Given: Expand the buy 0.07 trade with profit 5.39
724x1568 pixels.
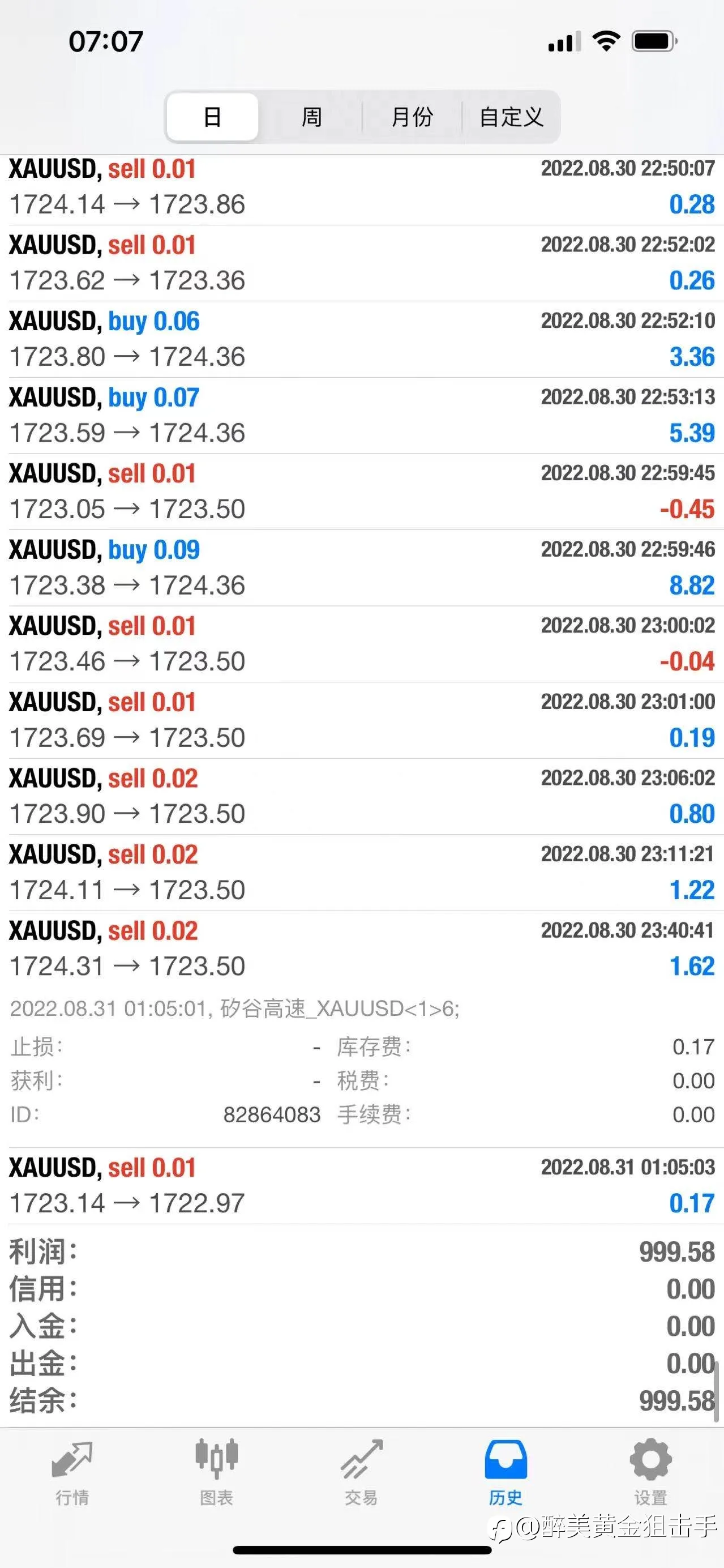Looking at the screenshot, I should click(362, 416).
